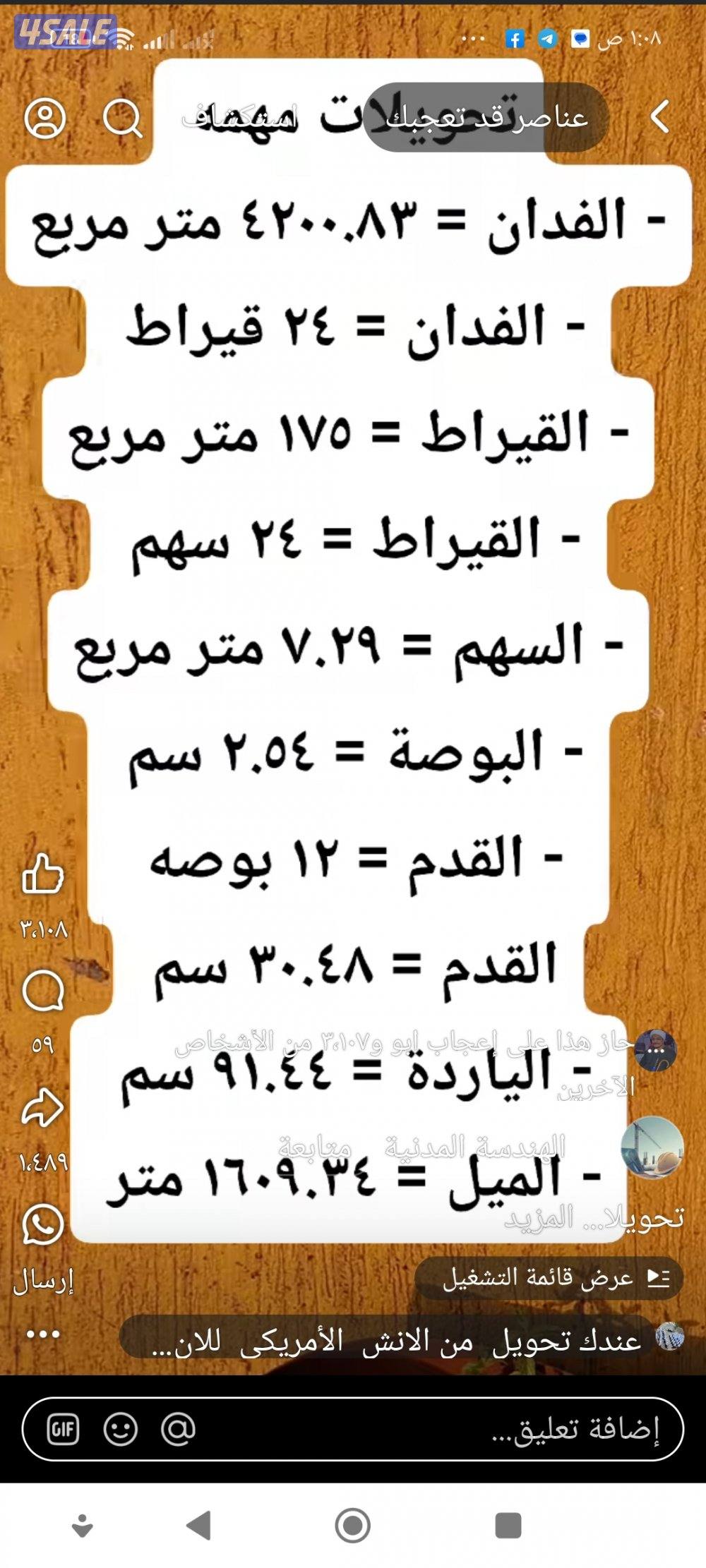Screen dimensions: 706x1568
Task: Send the video through WhatsApp
Action: click(x=43, y=1224)
